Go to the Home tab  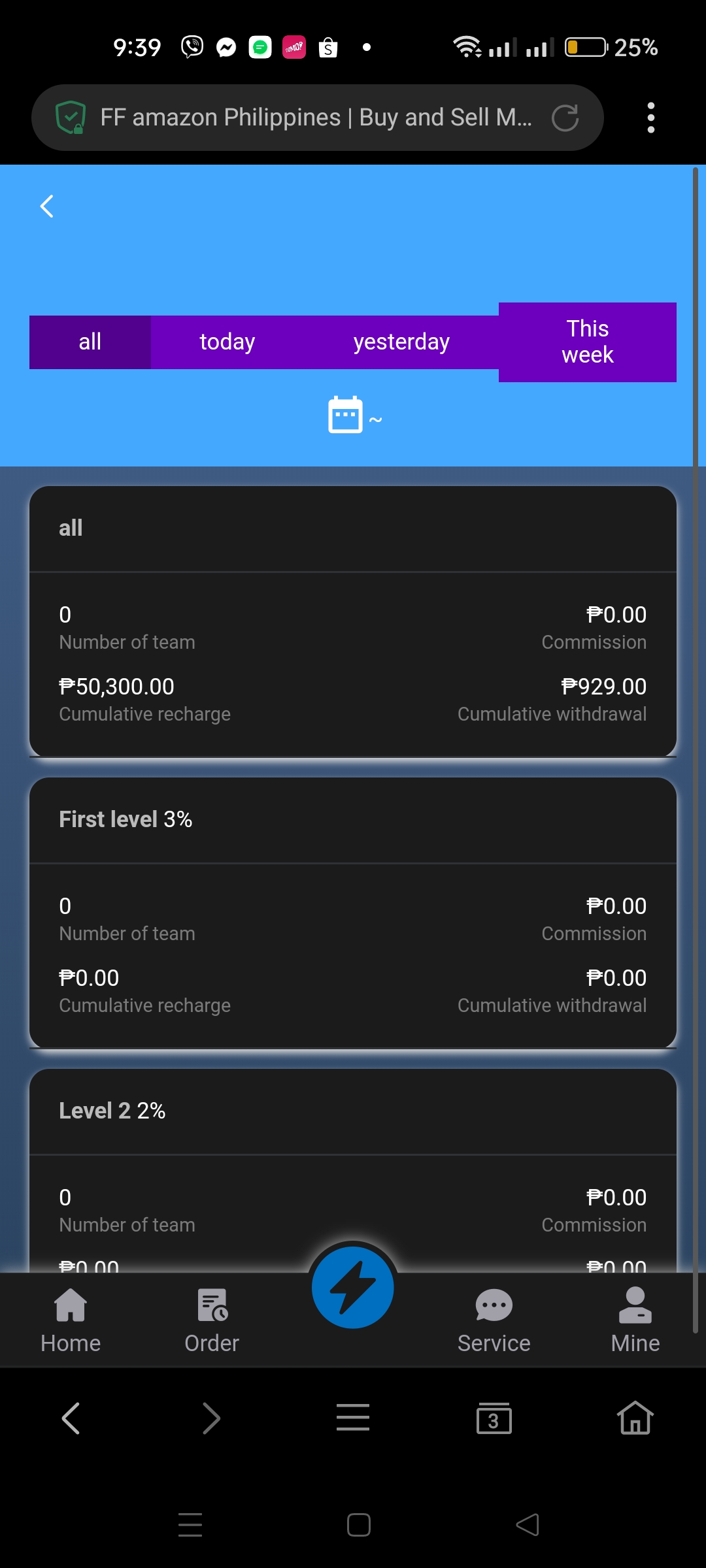[x=71, y=1320]
